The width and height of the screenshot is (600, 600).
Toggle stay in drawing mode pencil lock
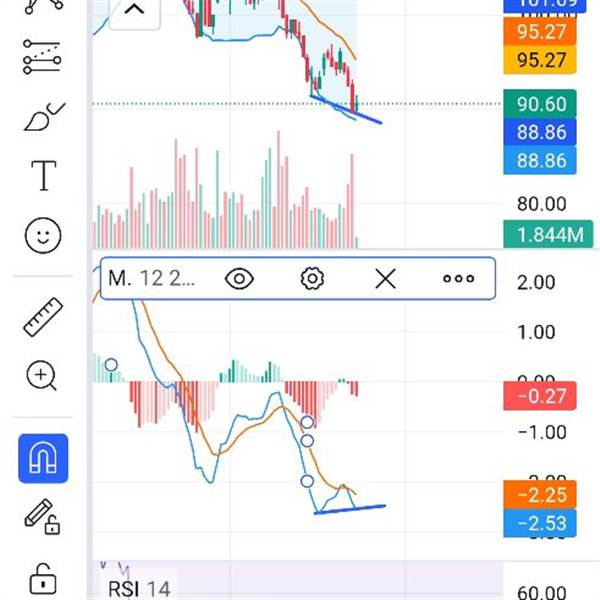point(43,518)
